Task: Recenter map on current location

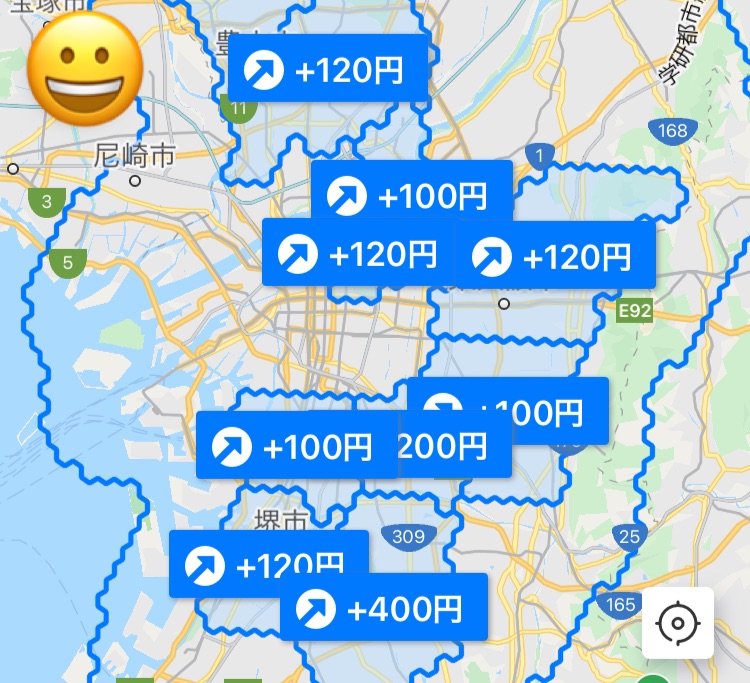Action: point(677,623)
